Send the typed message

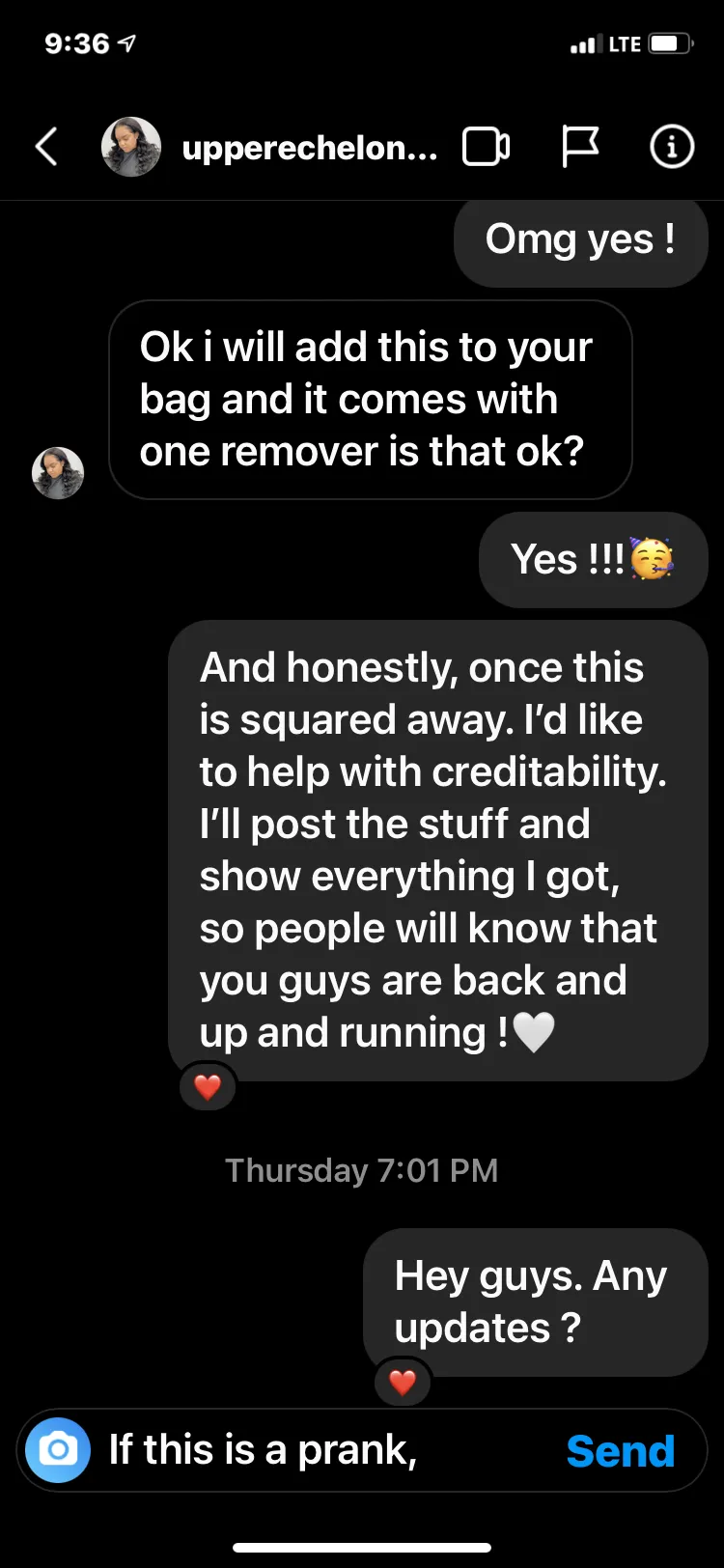(x=620, y=1450)
